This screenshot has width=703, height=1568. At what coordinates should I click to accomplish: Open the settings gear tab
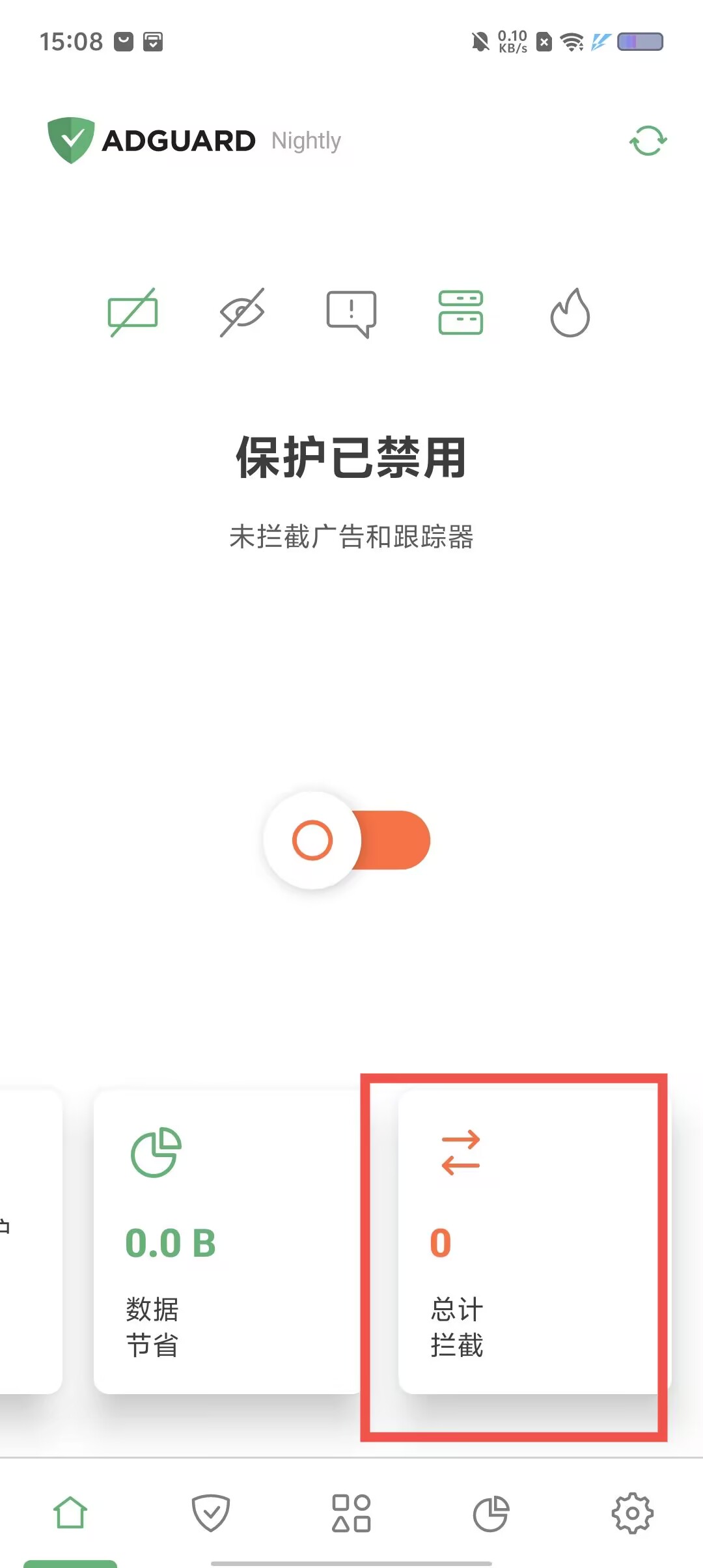tap(632, 1512)
